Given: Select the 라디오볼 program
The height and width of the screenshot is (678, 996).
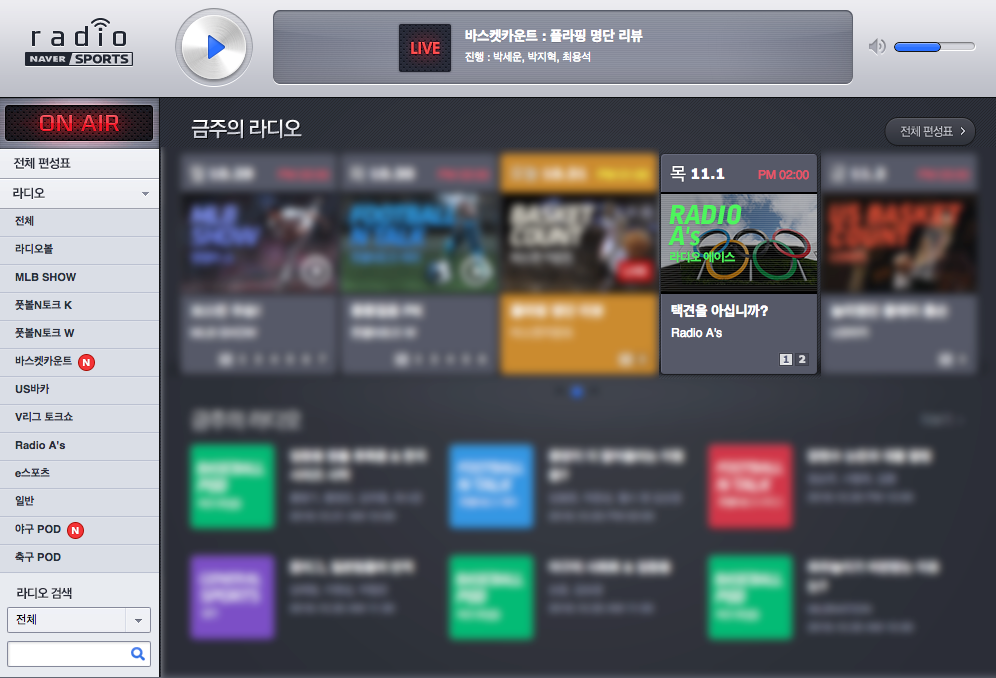Looking at the screenshot, I should [34, 249].
